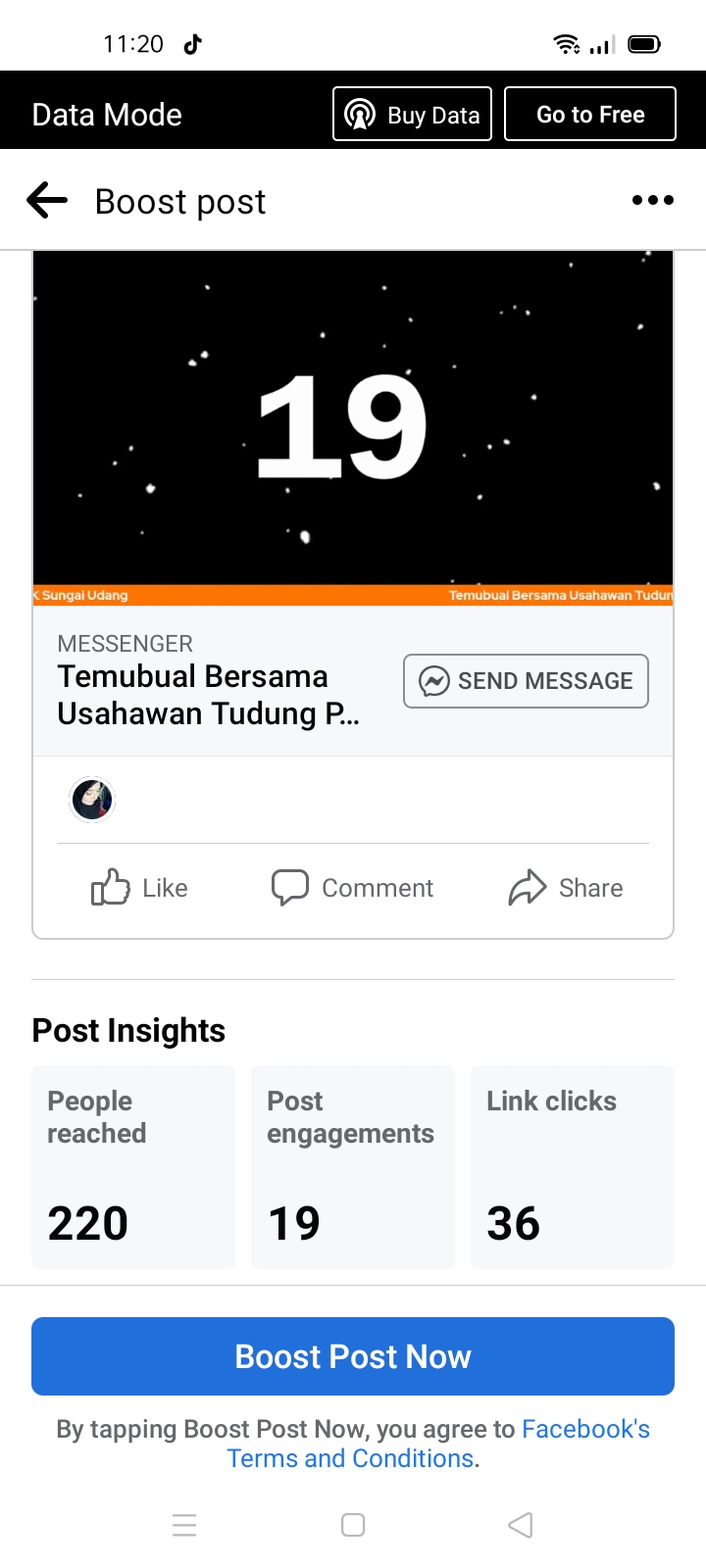Share the post preview

[x=566, y=888]
